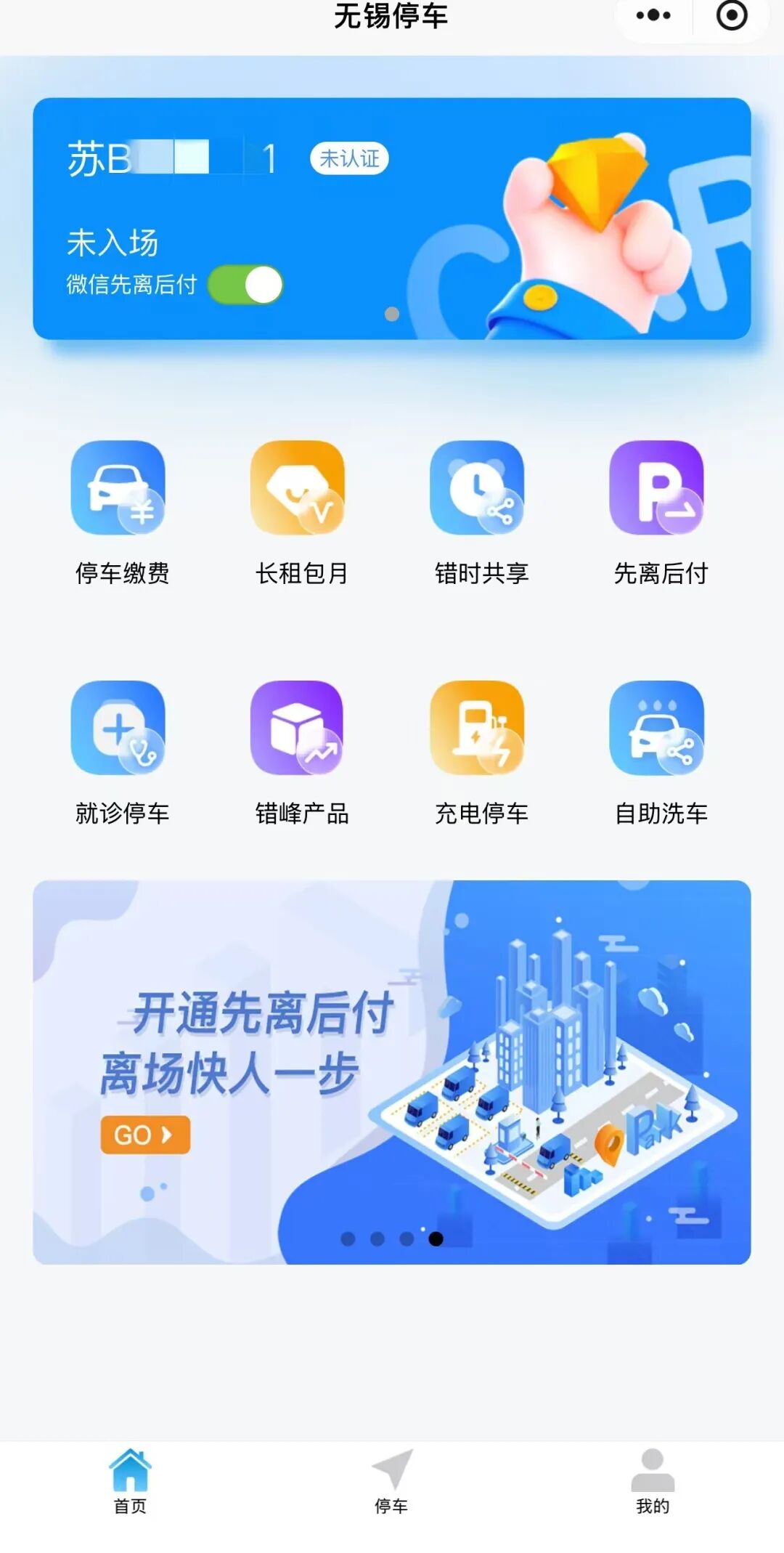Tap the 未认证 badge to verify the plate
Image resolution: width=784 pixels, height=1553 pixels.
[349, 158]
